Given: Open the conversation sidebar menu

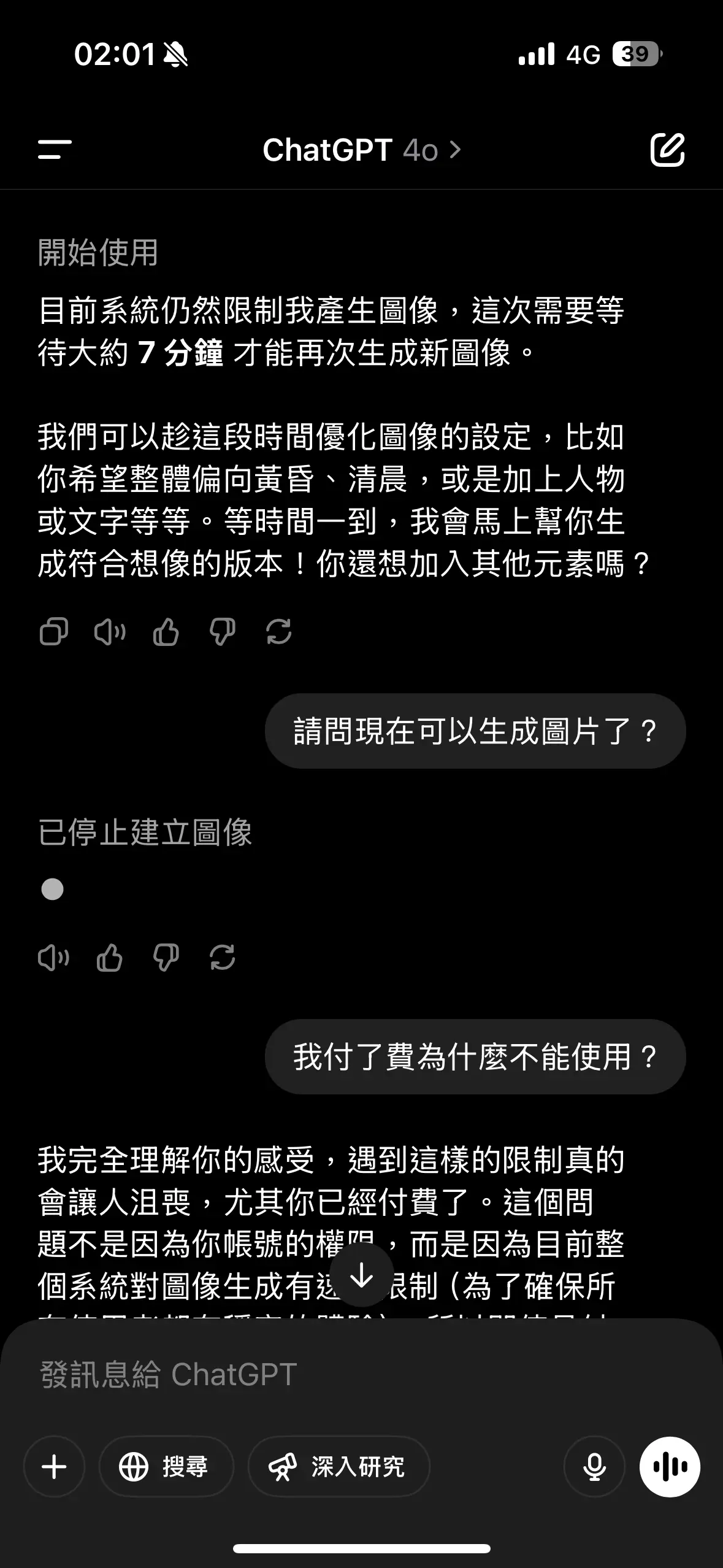Looking at the screenshot, I should [54, 150].
